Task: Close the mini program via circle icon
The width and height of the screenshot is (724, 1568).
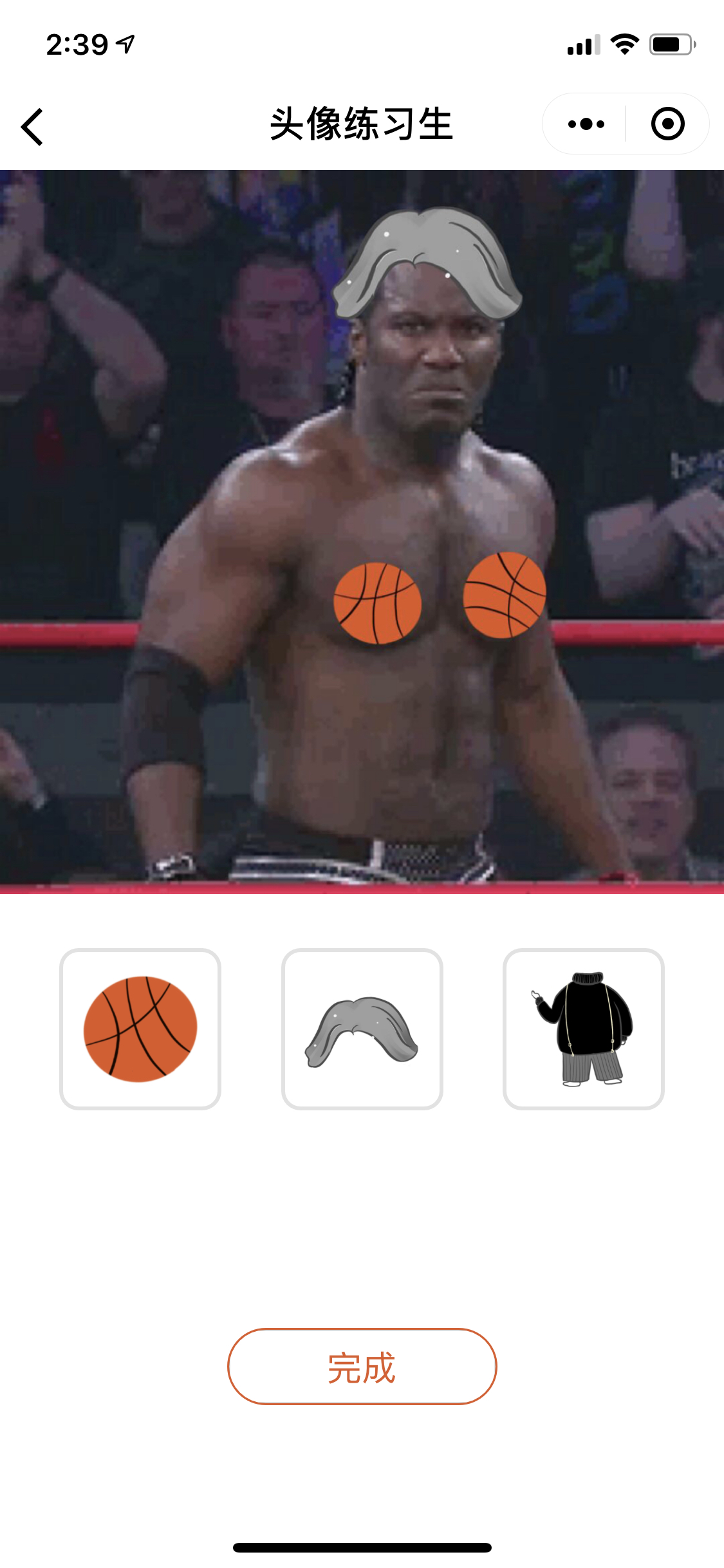Action: pyautogui.click(x=667, y=124)
